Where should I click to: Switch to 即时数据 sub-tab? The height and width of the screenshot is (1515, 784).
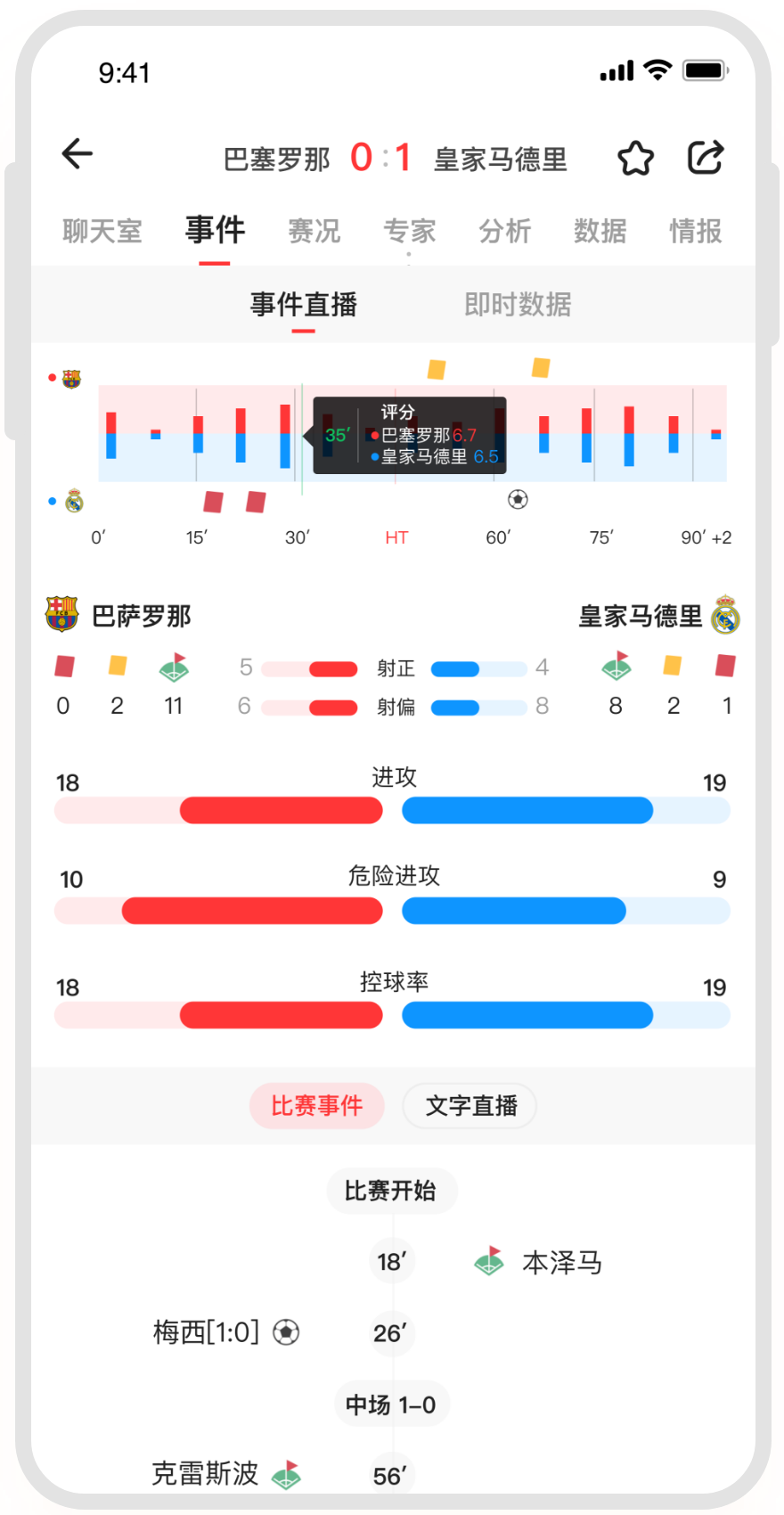tap(518, 305)
